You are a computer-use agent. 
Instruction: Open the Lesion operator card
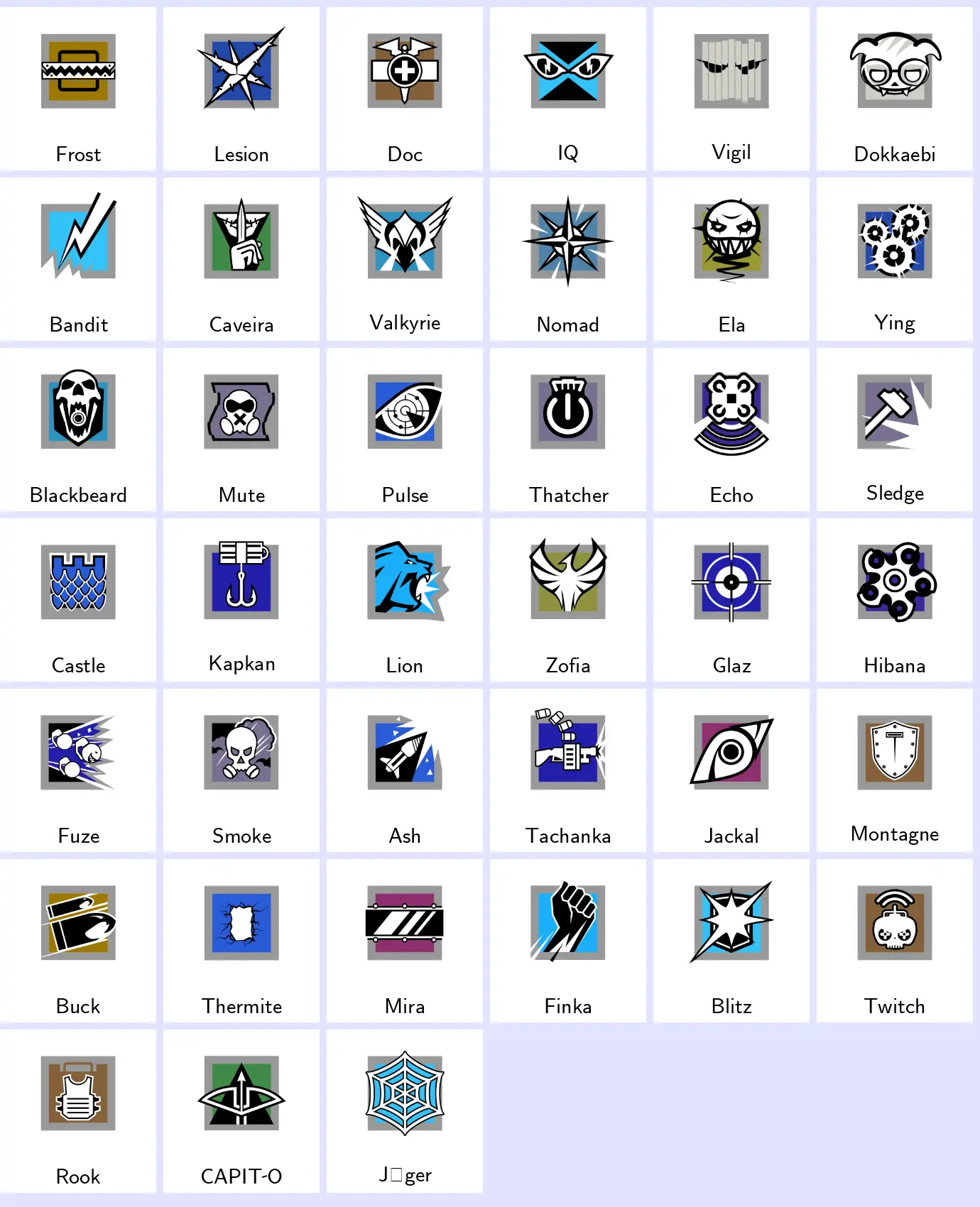coord(241,89)
